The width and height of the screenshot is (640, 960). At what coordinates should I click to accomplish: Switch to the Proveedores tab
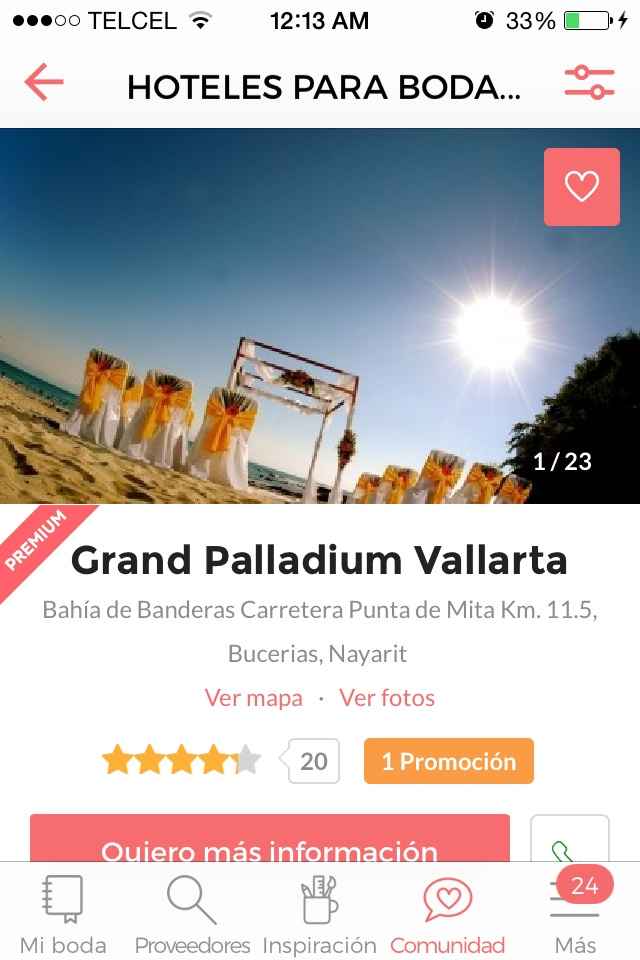click(x=192, y=914)
